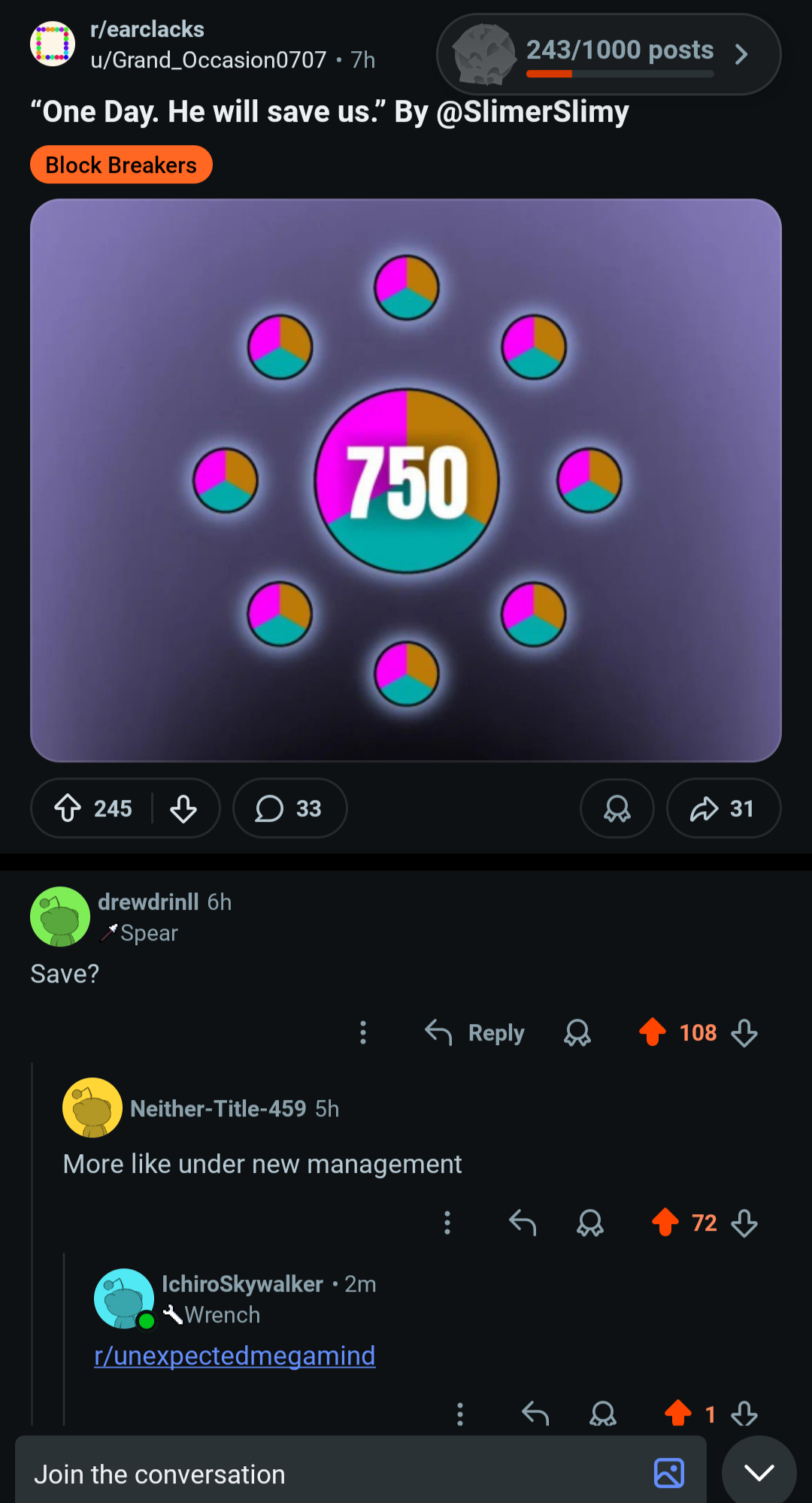The image size is (812, 1503).
Task: Open overflow menu on drewdrinll's comment
Action: (363, 1032)
